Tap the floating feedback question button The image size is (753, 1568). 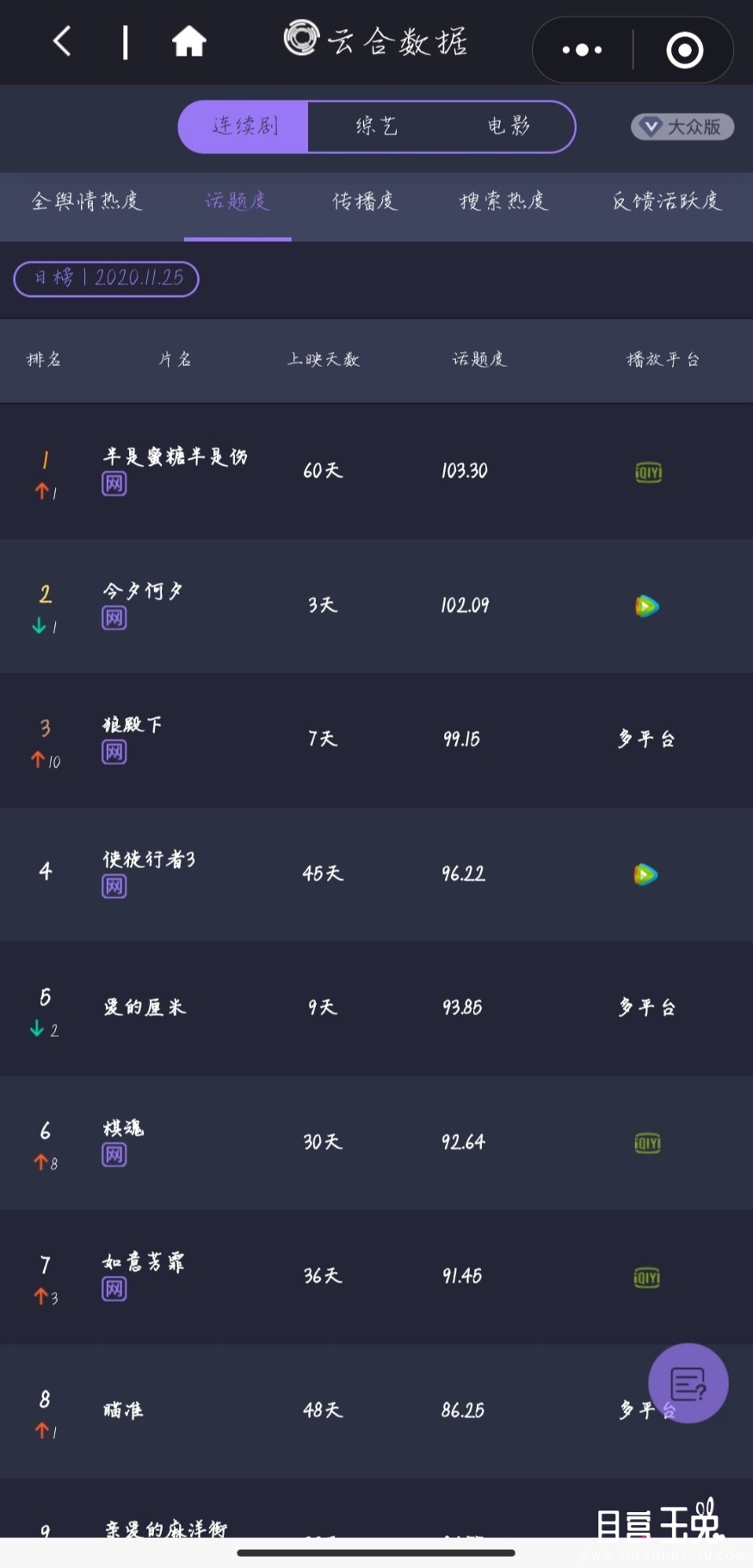[688, 1384]
